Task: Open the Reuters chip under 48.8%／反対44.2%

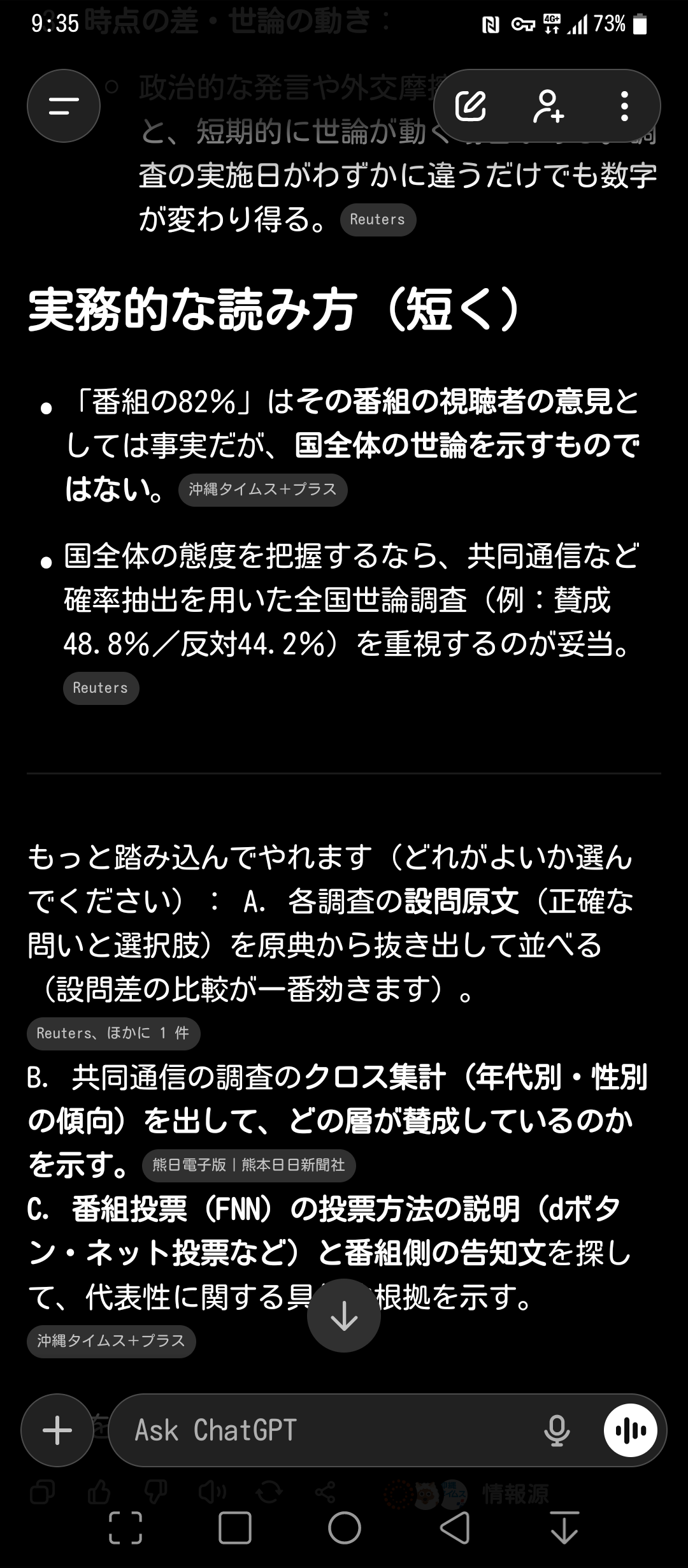Action: point(101,688)
